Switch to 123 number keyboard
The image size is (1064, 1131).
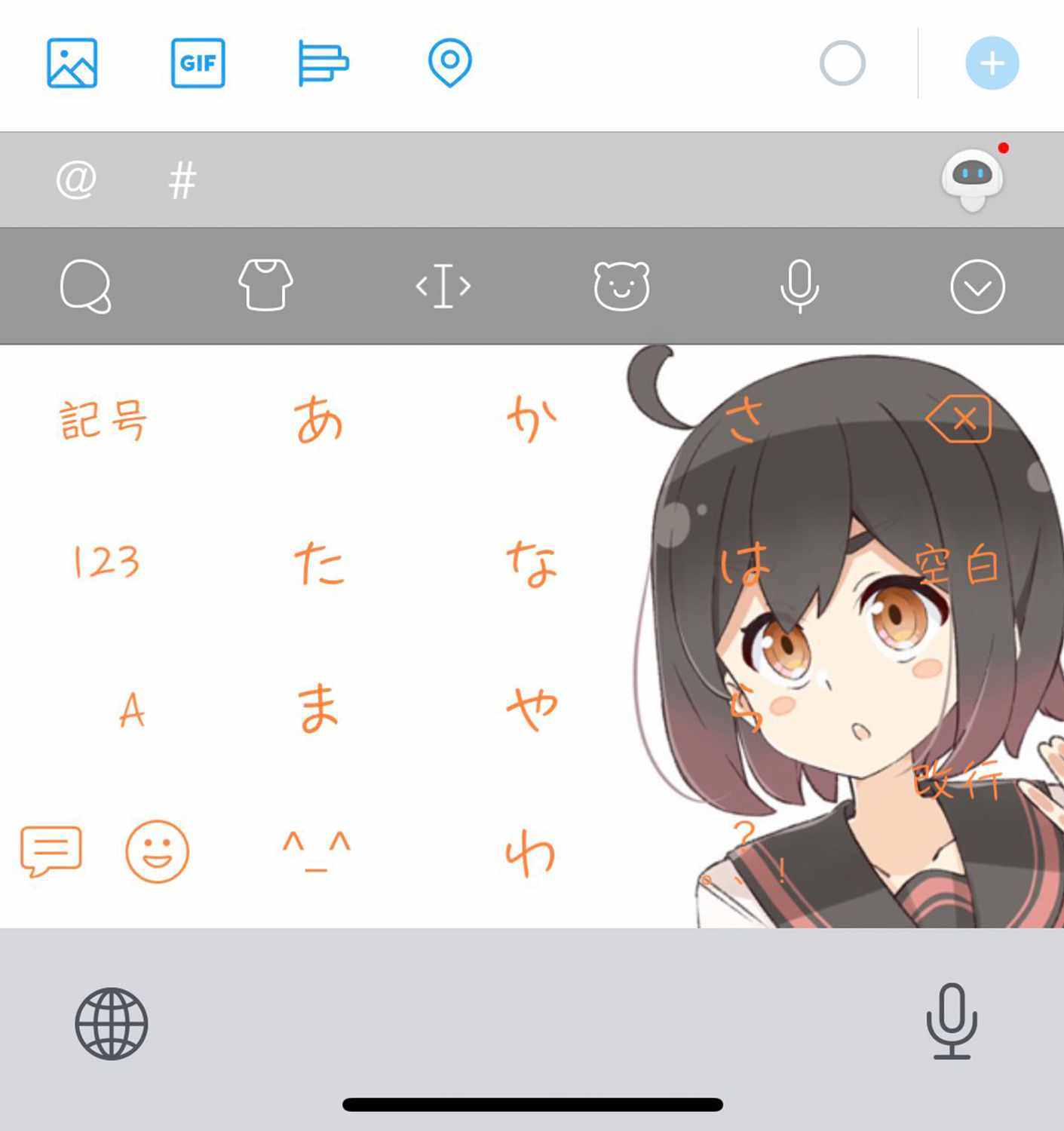click(106, 562)
